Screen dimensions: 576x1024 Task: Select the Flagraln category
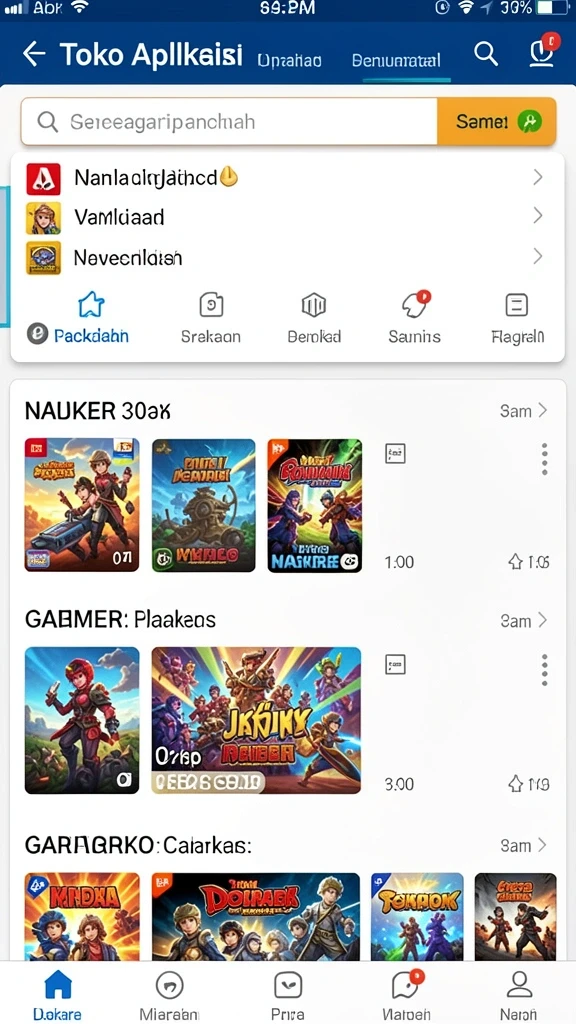pyautogui.click(x=517, y=319)
